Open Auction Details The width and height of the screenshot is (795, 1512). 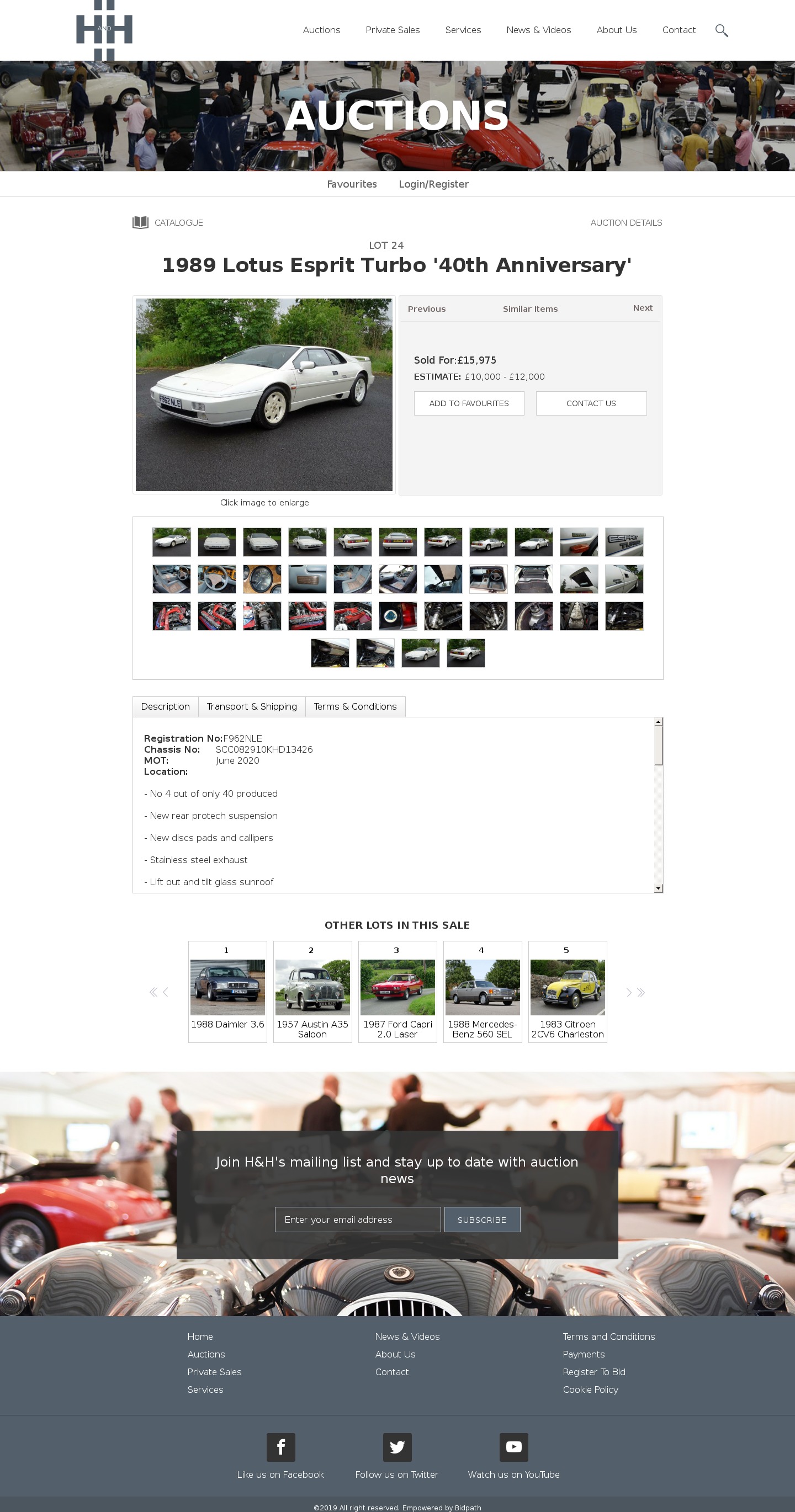[626, 222]
